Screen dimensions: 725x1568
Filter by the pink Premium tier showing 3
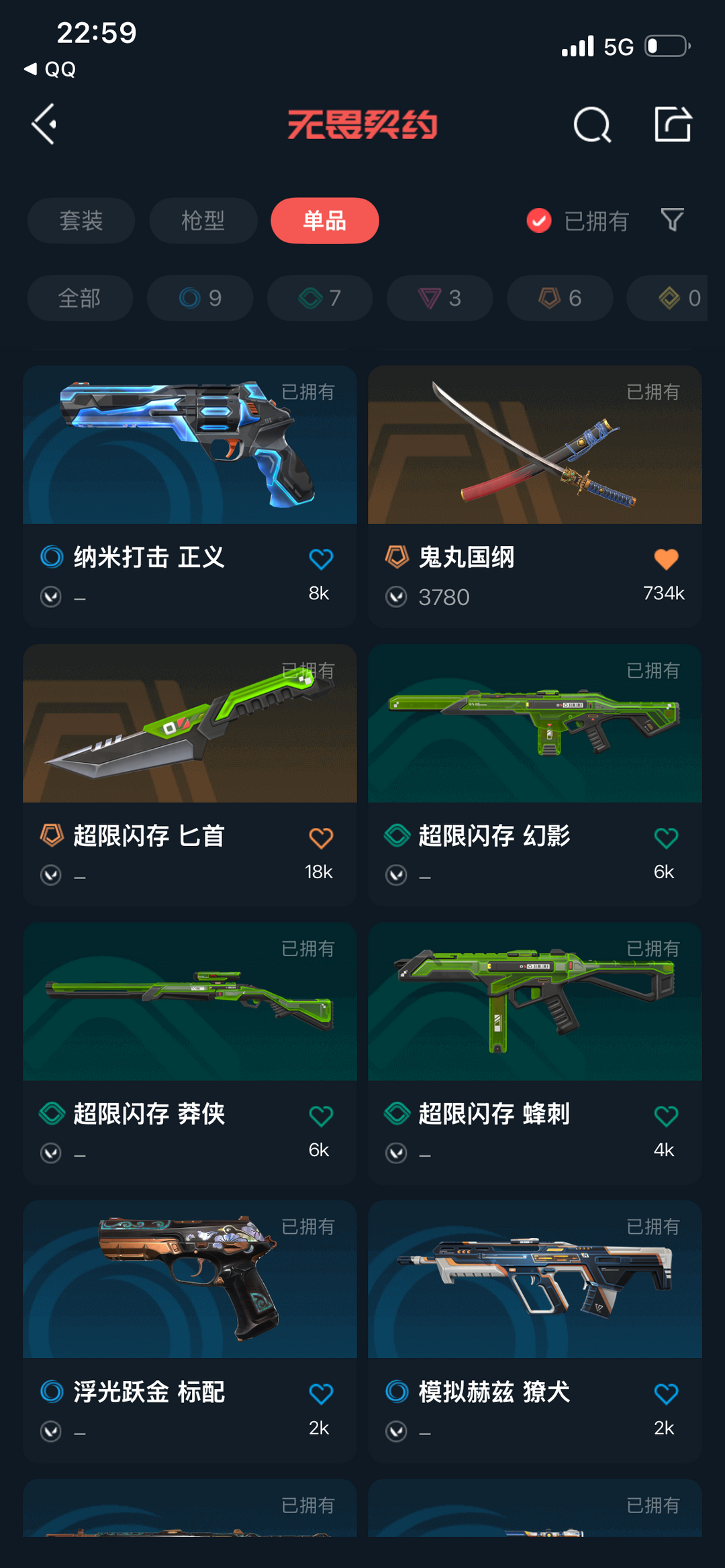pyautogui.click(x=439, y=298)
